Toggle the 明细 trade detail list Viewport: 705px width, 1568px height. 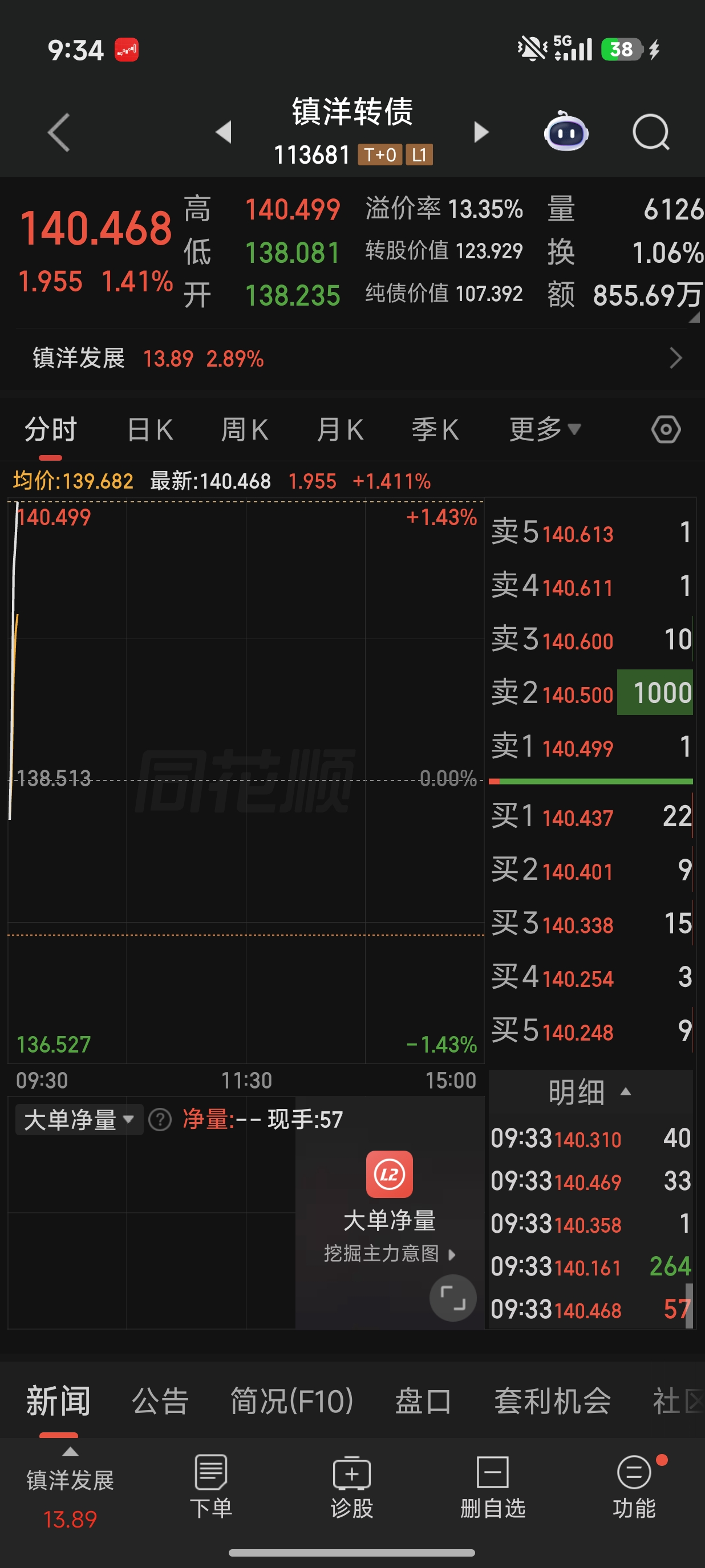(589, 1091)
